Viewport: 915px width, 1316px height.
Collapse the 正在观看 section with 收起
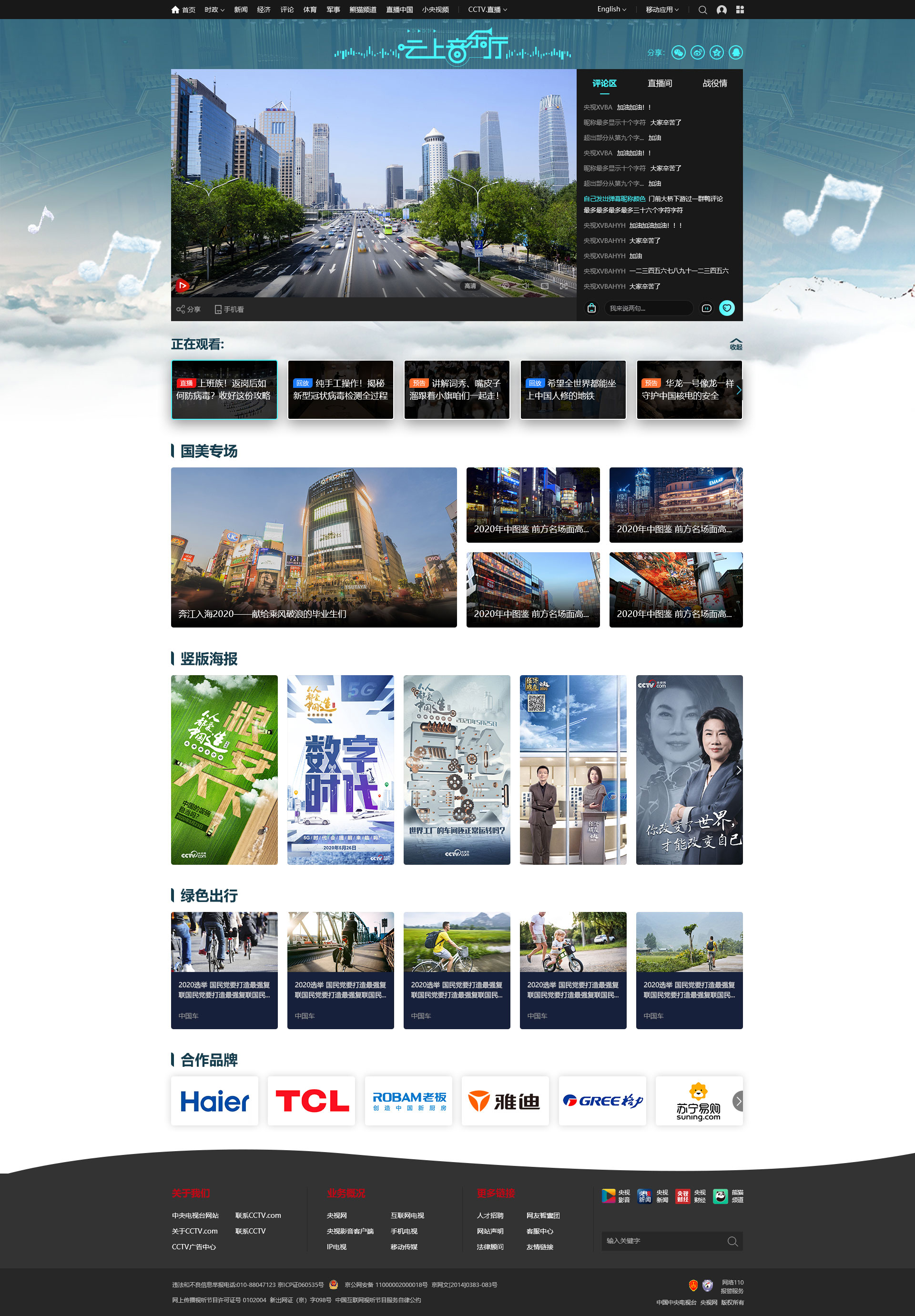click(x=735, y=344)
